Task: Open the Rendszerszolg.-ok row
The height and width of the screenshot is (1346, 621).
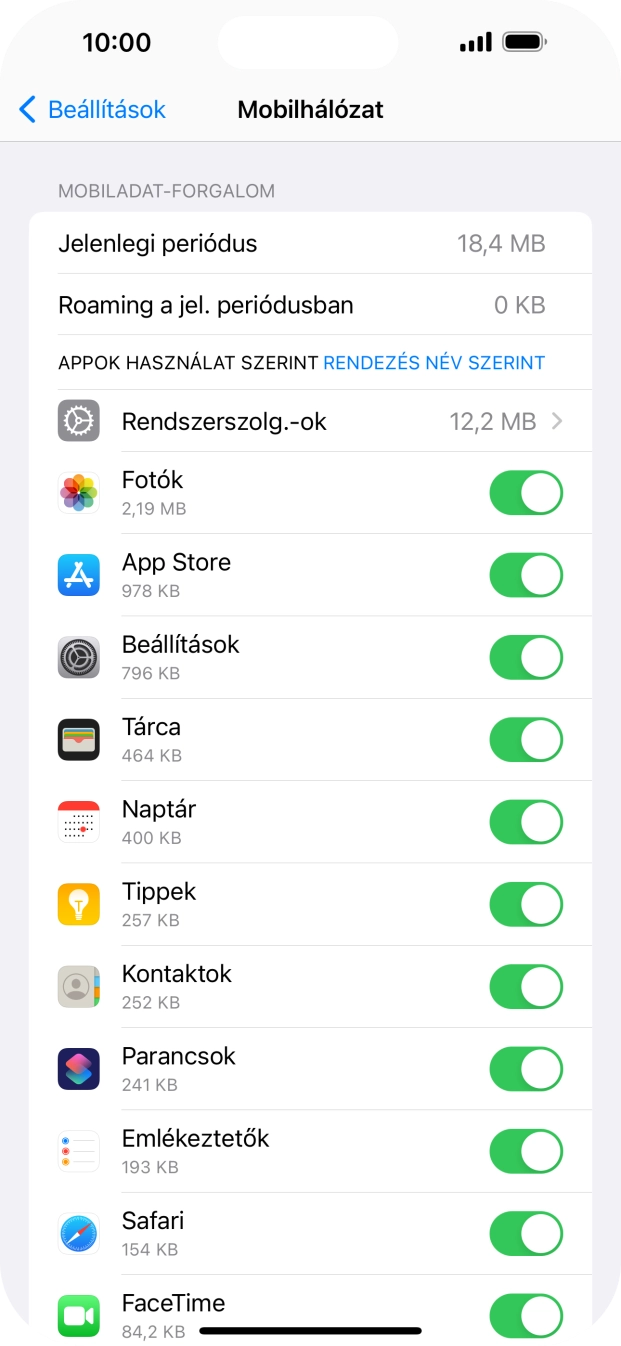Action: point(310,421)
